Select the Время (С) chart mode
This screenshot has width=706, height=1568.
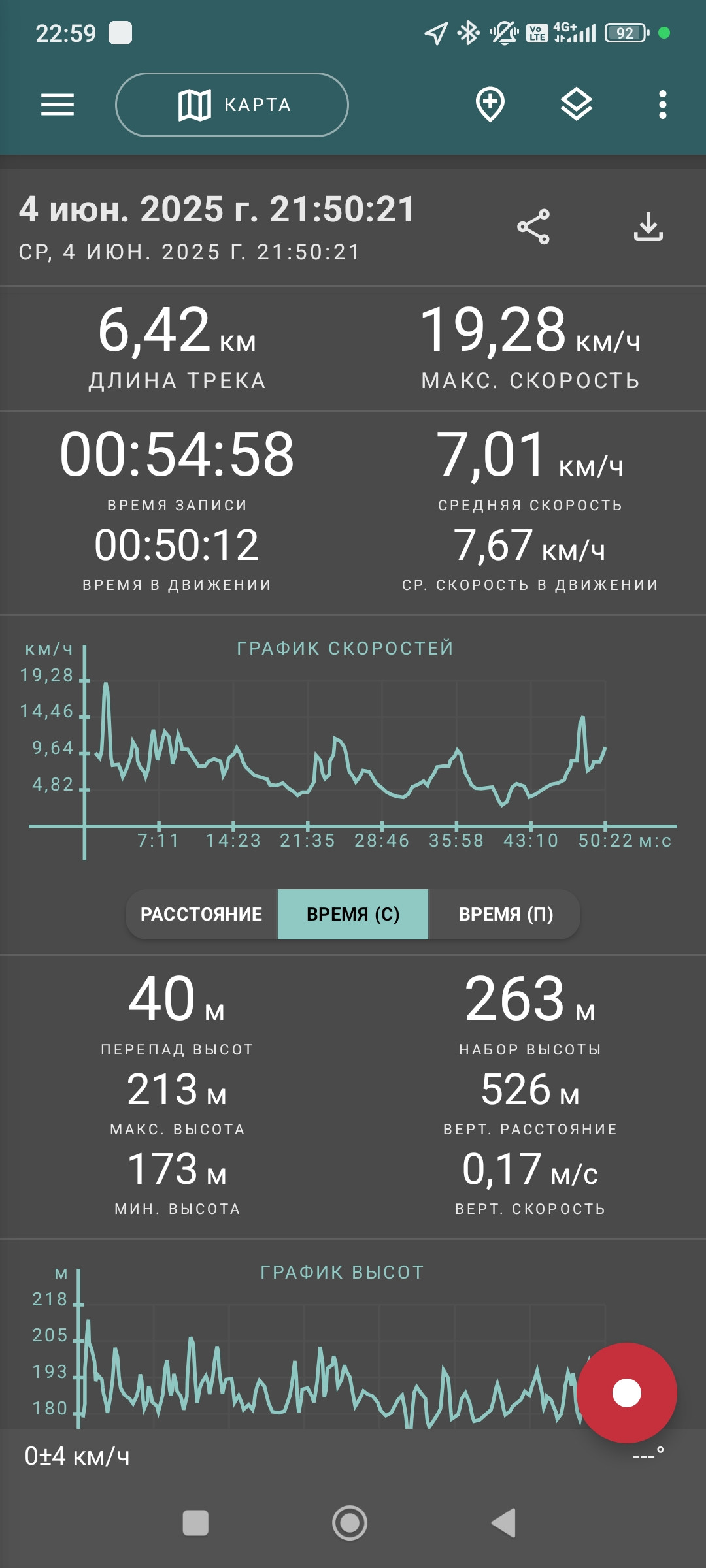click(x=353, y=914)
